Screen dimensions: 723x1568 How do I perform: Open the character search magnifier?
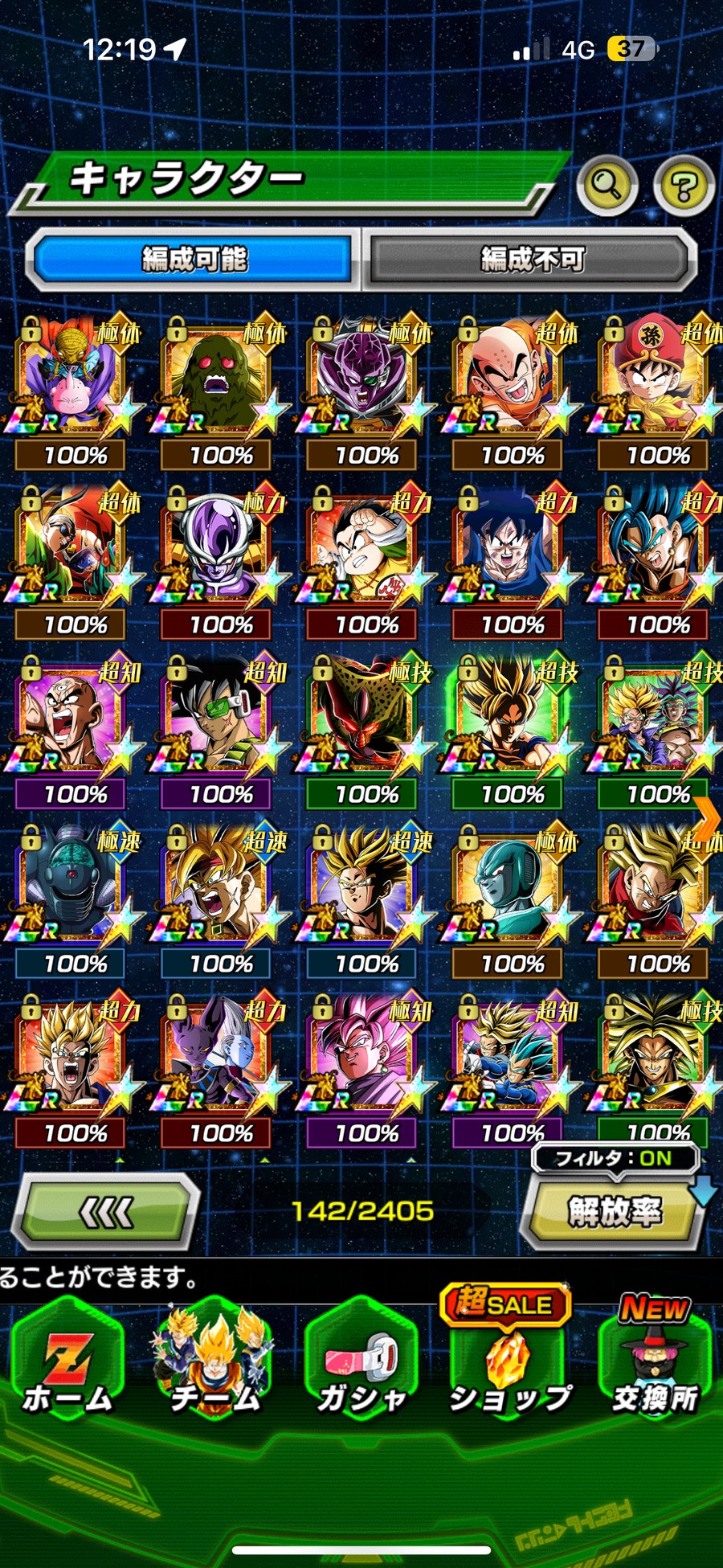607,186
